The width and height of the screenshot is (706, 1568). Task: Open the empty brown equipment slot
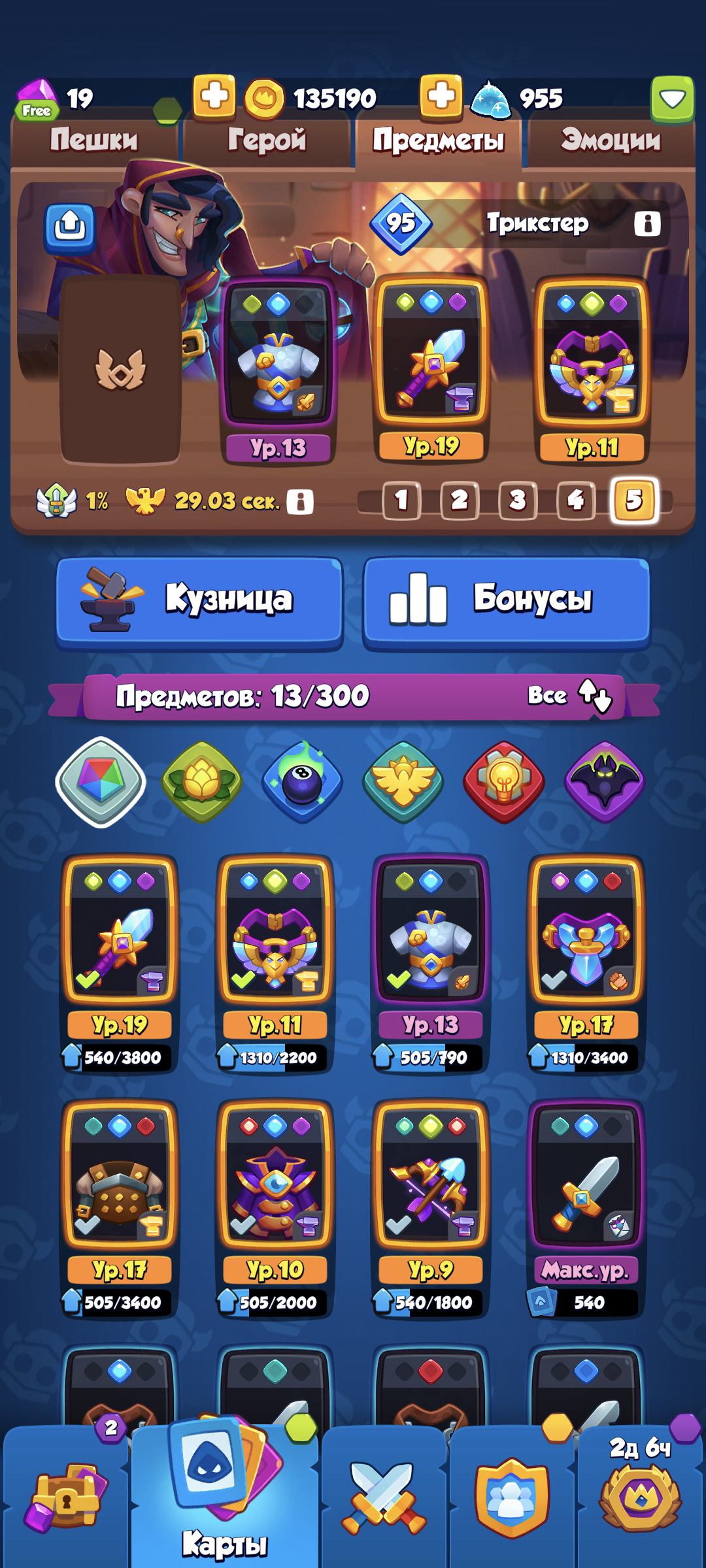pos(120,369)
